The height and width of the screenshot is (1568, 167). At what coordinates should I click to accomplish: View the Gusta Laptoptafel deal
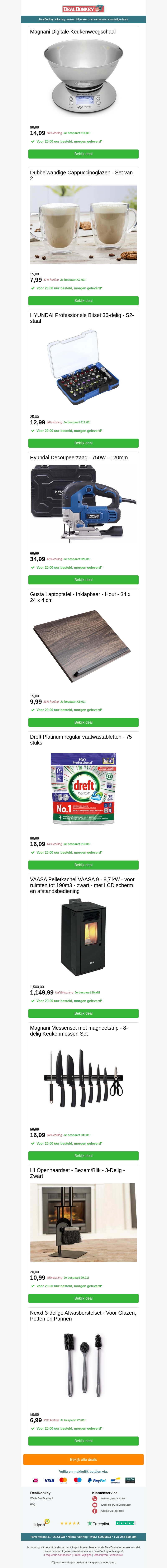83,723
